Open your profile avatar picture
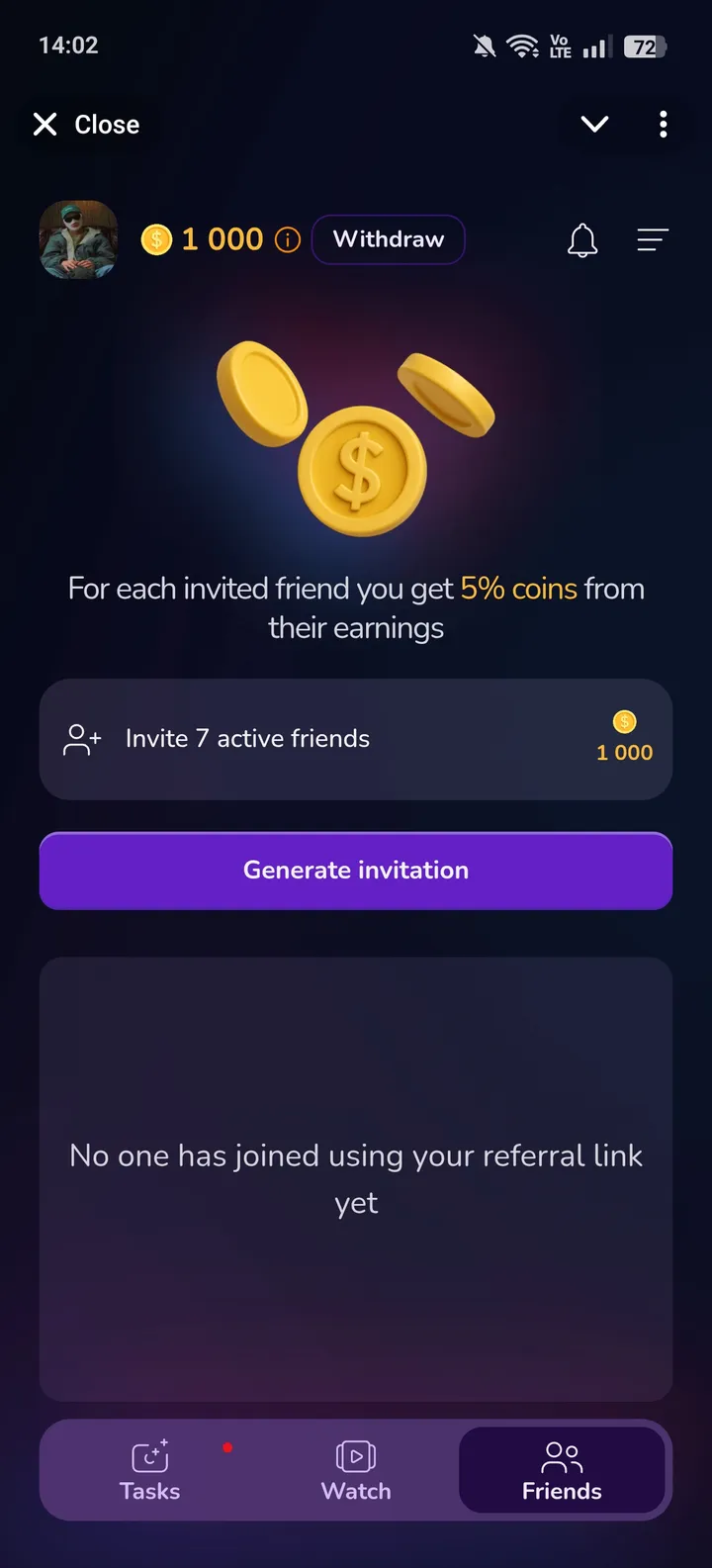The image size is (712, 1568). pos(77,239)
